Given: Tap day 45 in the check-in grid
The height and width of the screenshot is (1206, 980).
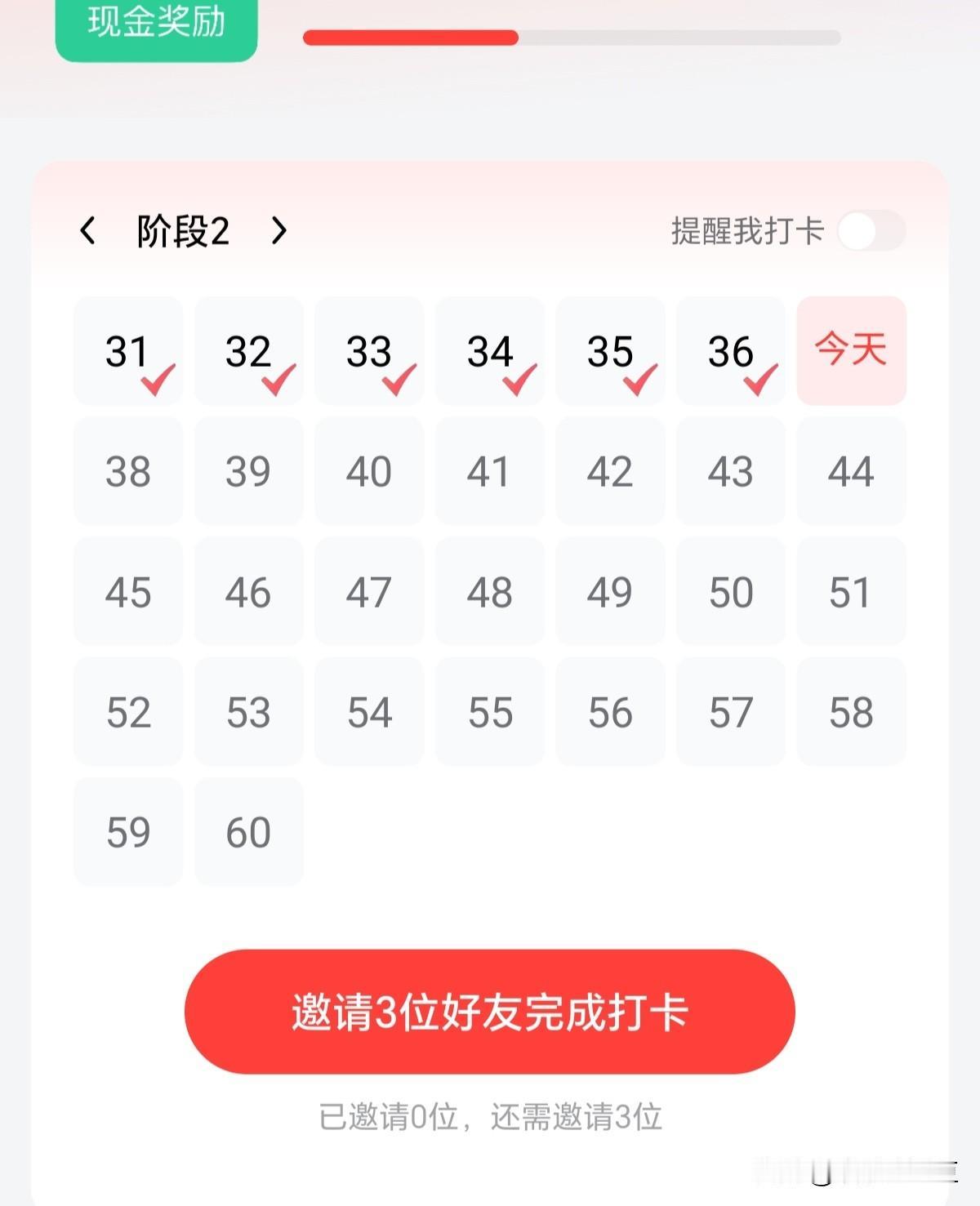Looking at the screenshot, I should coord(128,590).
